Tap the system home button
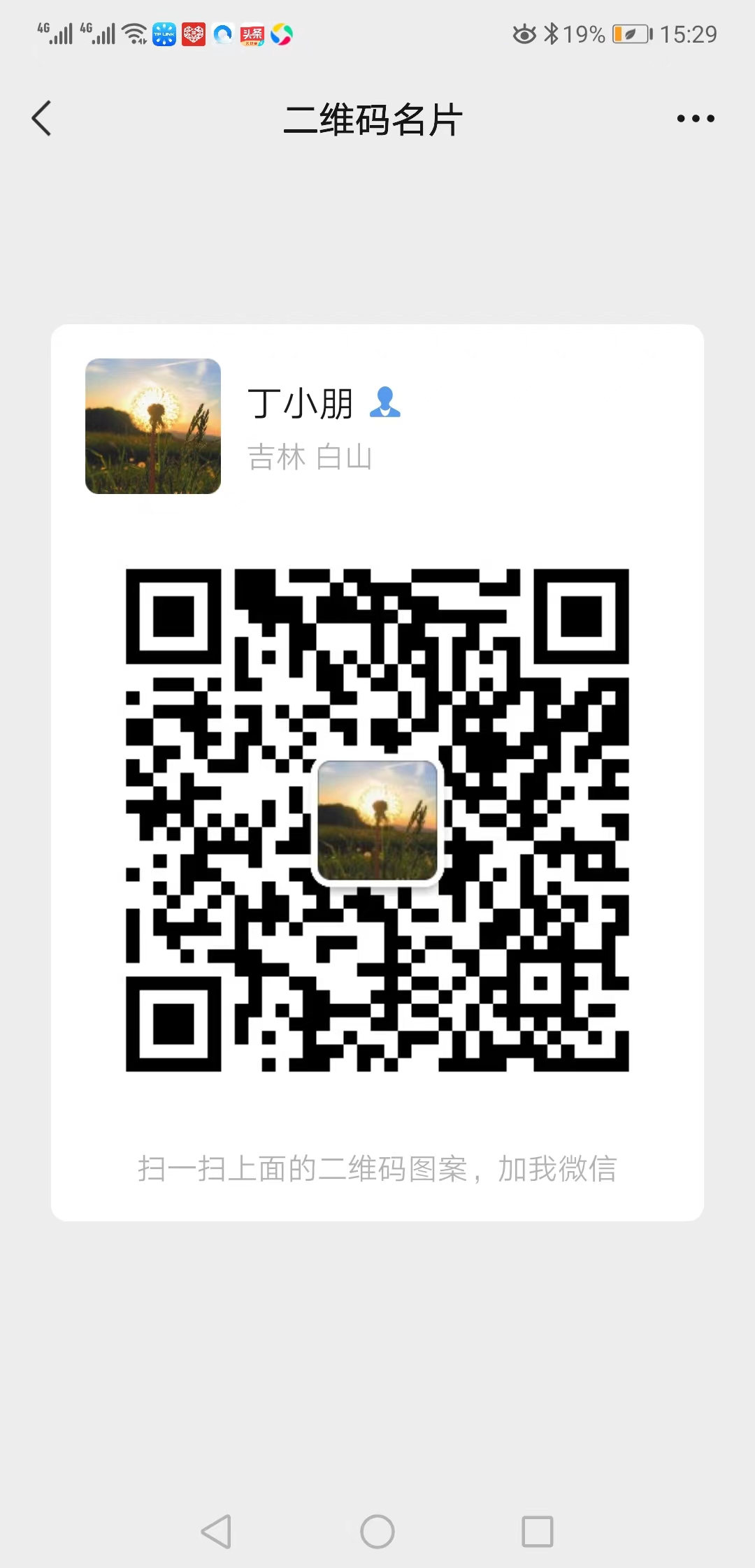Viewport: 755px width, 1568px height. pyautogui.click(x=377, y=1532)
